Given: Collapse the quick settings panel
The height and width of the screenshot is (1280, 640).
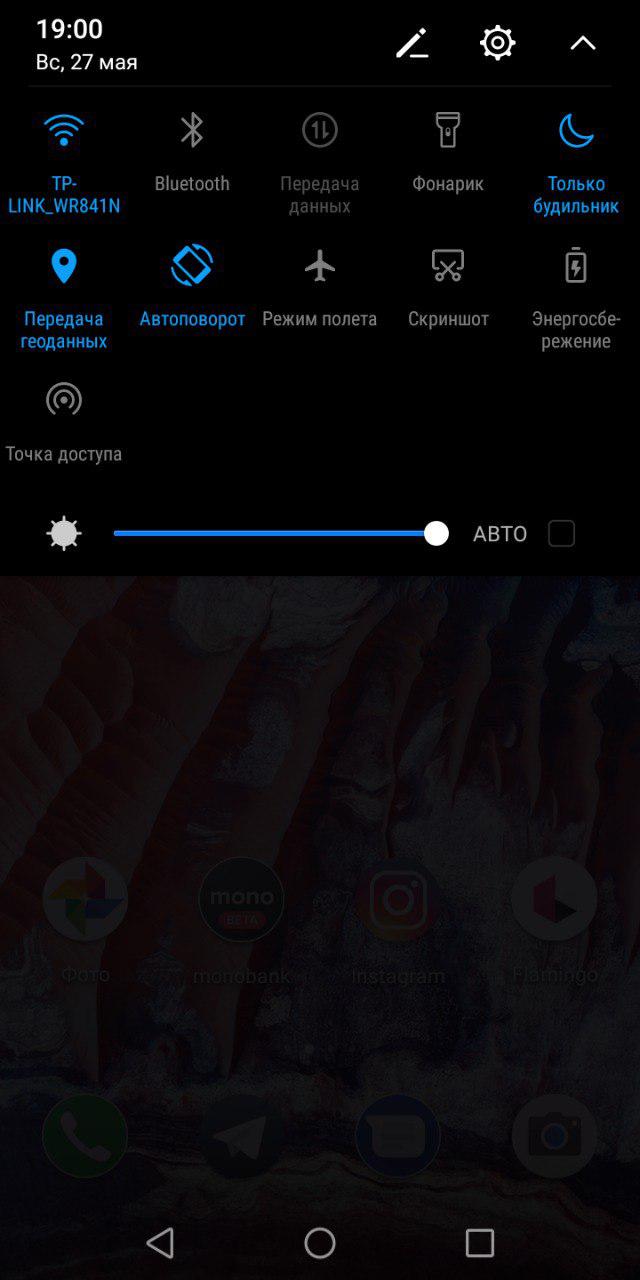Looking at the screenshot, I should point(583,43).
